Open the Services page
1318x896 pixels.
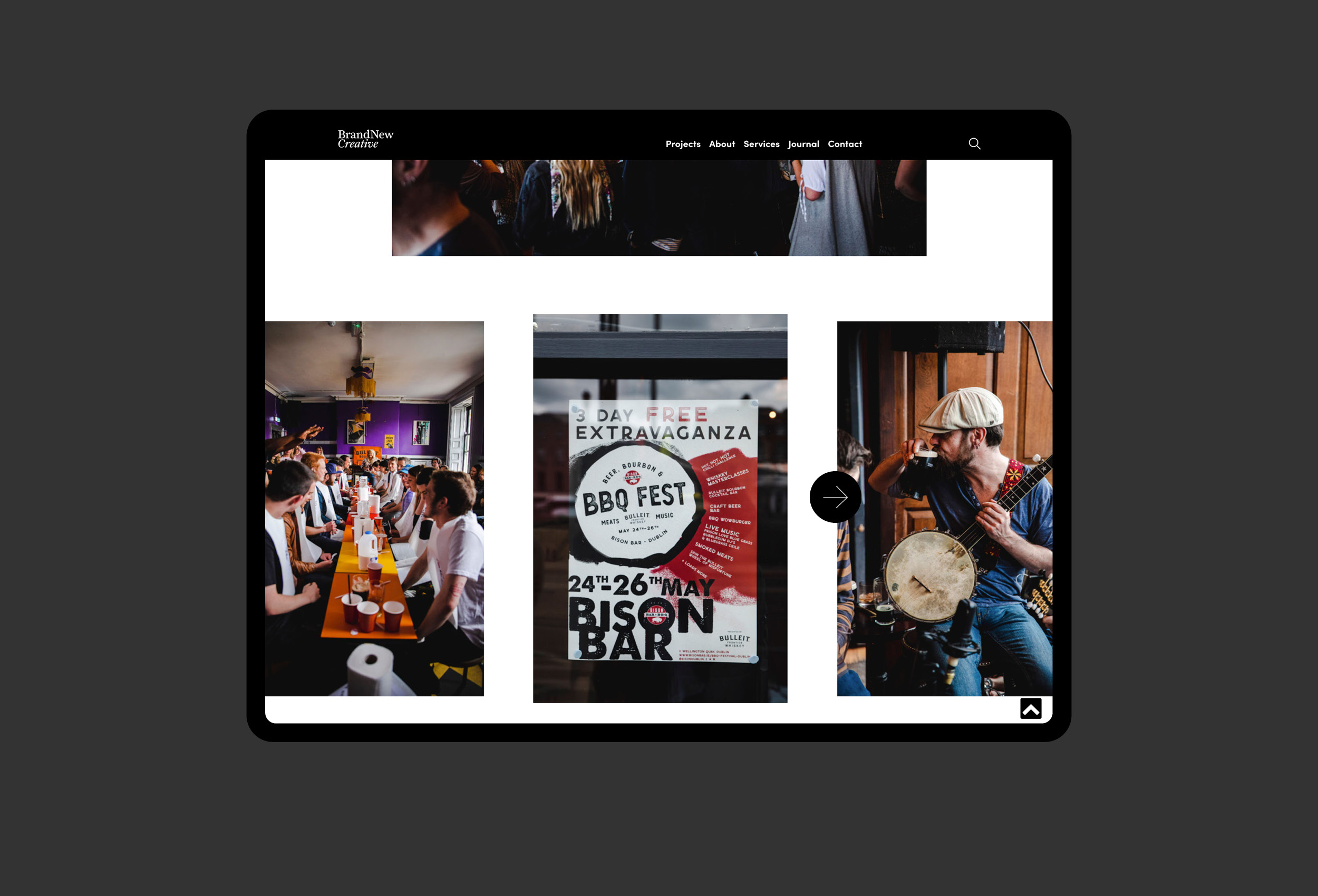(761, 144)
